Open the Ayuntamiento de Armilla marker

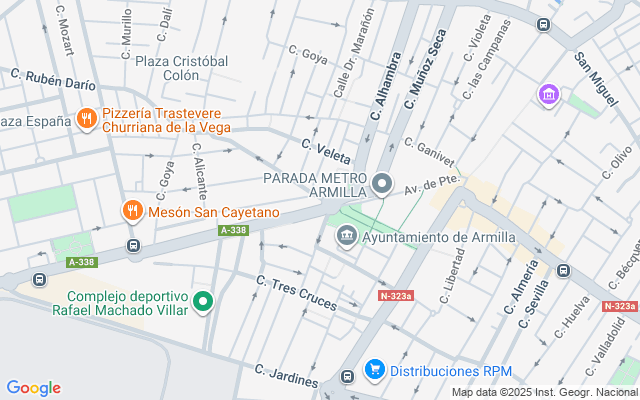(x=347, y=237)
